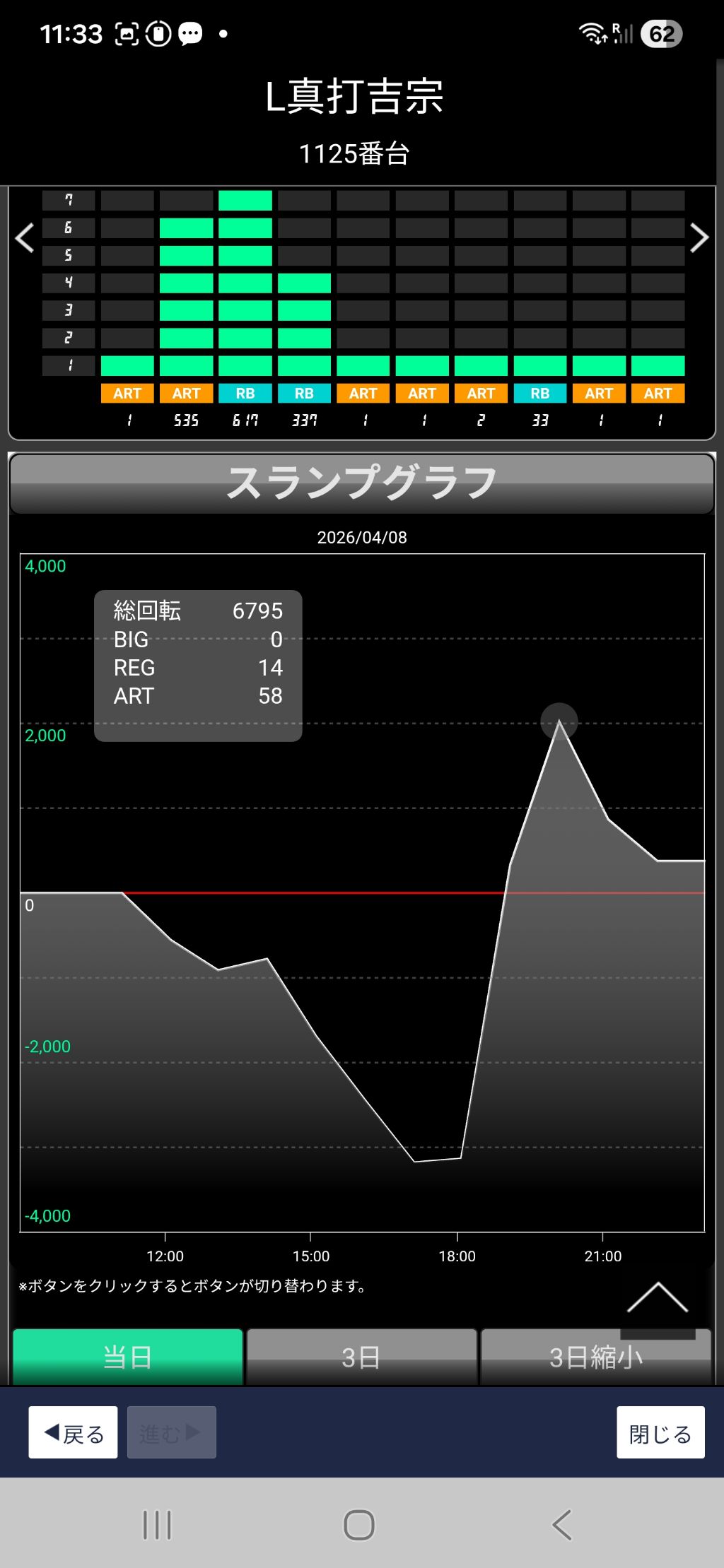Tap the peak marker on the slump graph
This screenshot has height=1568, width=724.
click(x=559, y=721)
